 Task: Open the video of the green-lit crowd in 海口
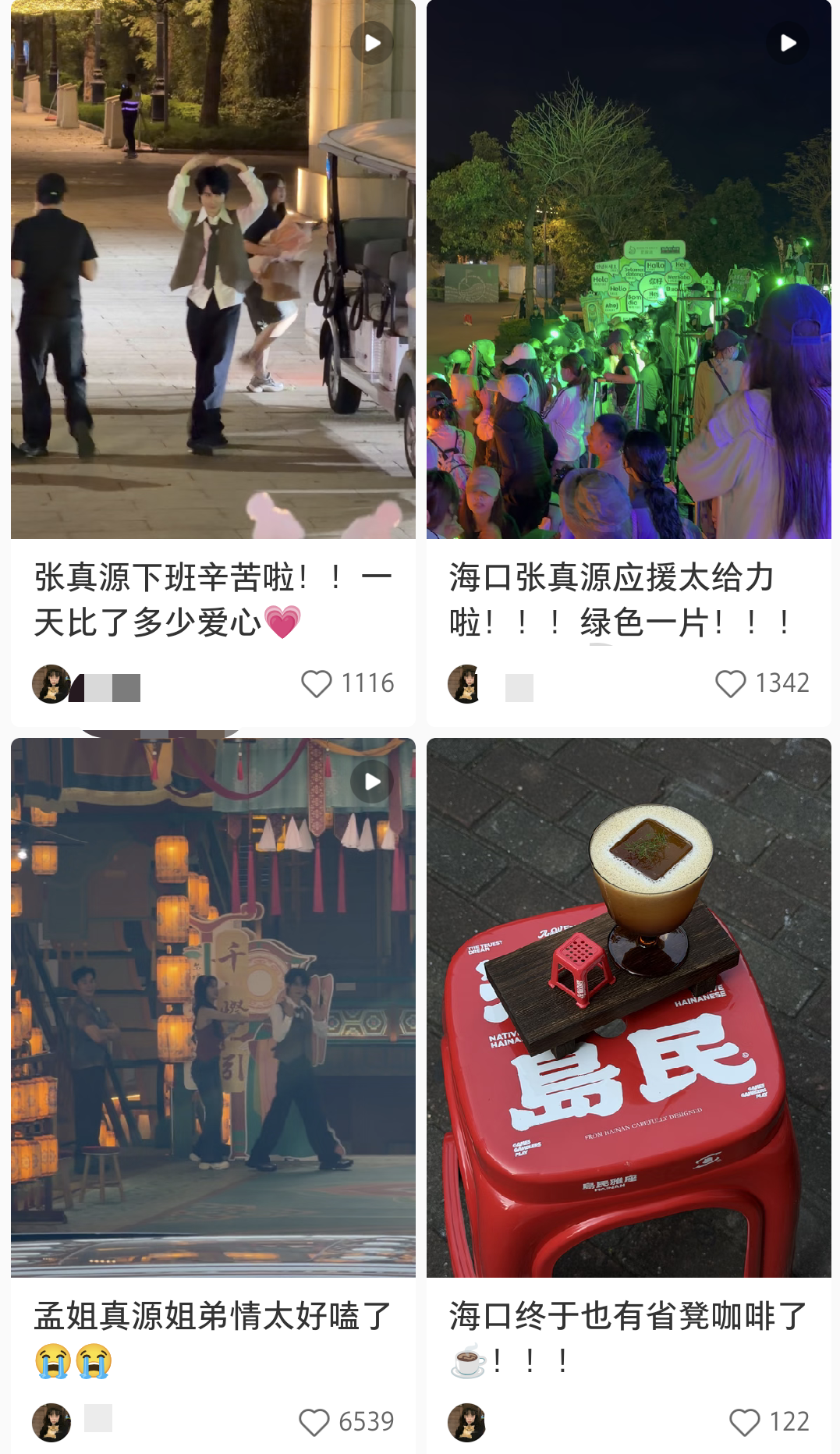click(x=629, y=269)
